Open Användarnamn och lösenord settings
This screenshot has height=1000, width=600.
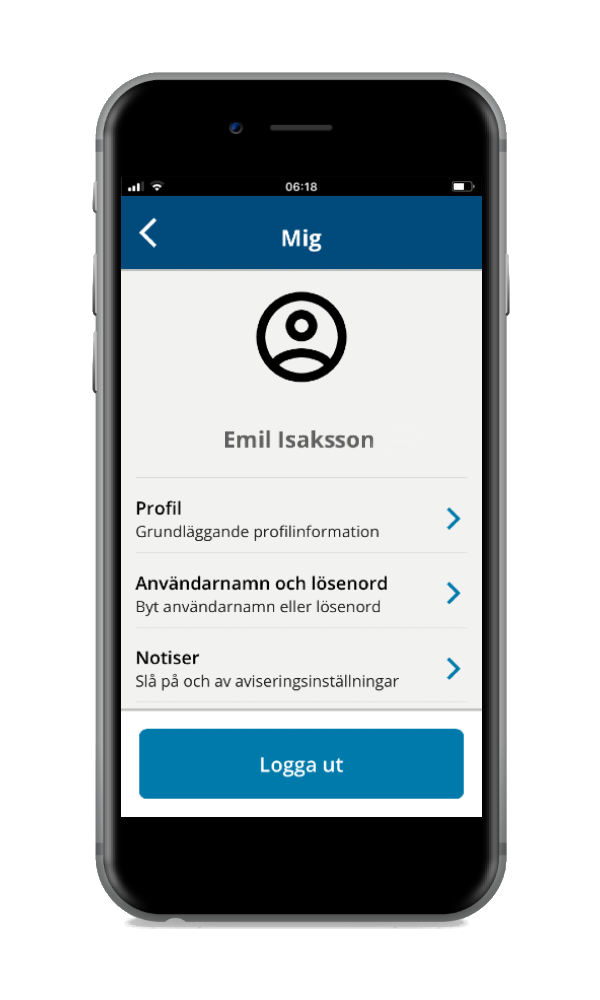click(x=300, y=593)
